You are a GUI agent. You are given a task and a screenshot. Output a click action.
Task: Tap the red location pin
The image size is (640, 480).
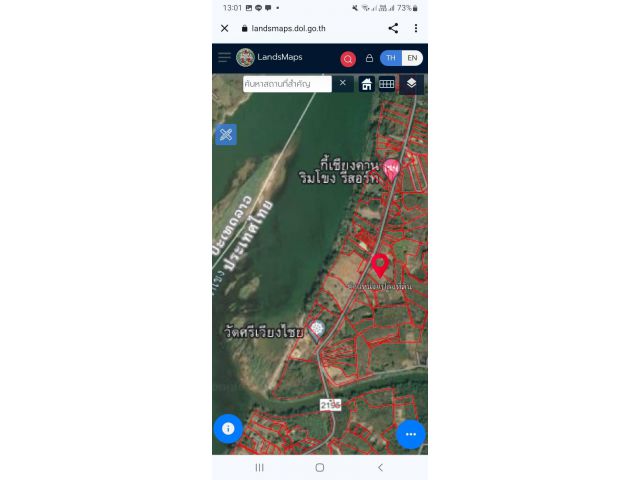tap(380, 265)
